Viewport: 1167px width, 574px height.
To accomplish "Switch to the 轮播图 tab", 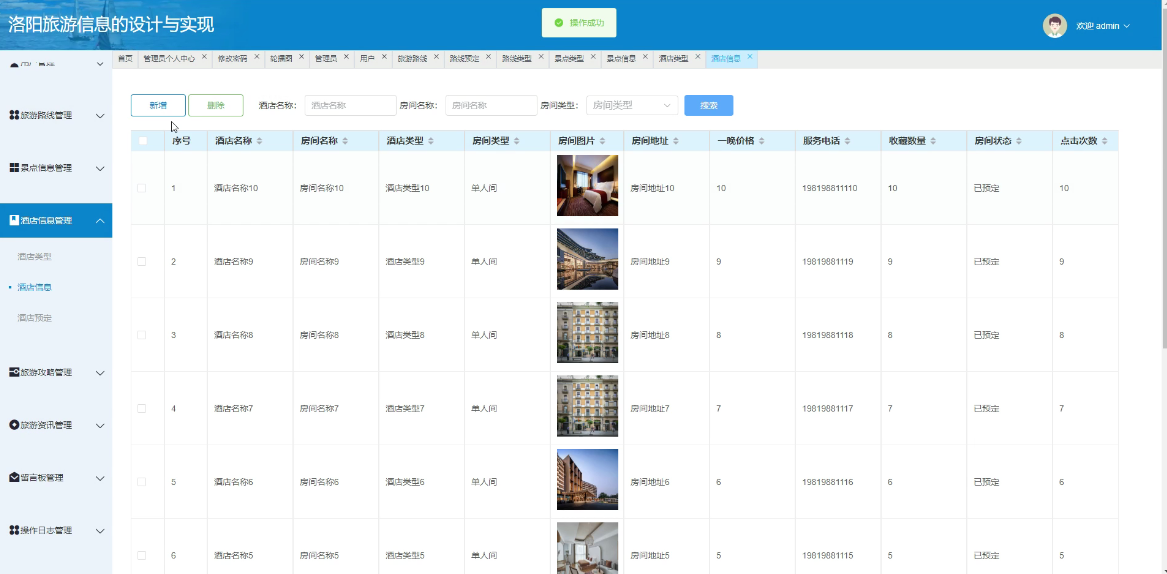I will click(x=281, y=58).
